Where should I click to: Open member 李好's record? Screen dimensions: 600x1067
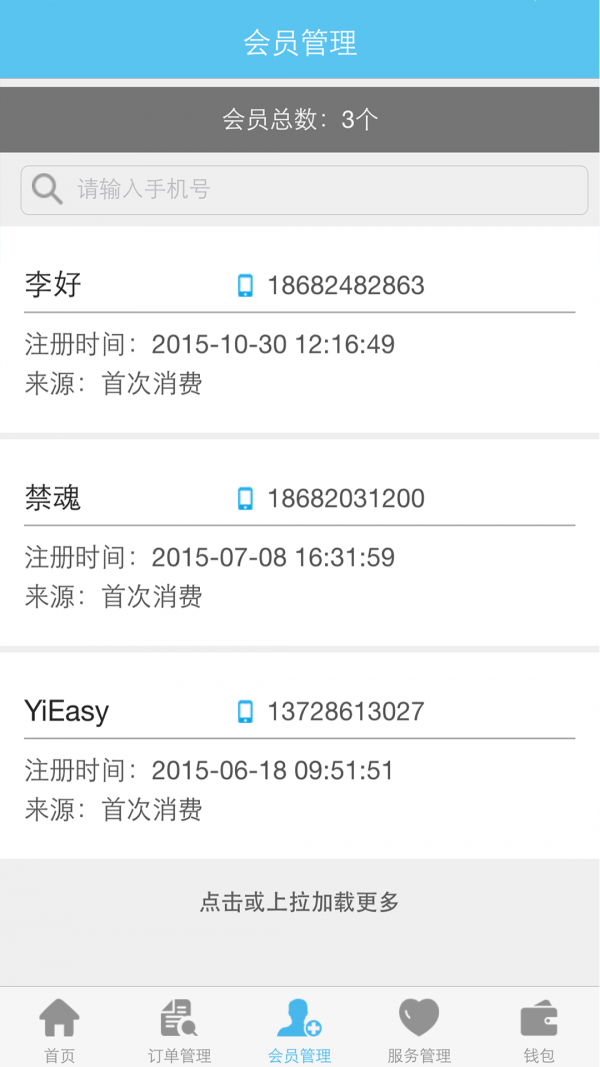click(300, 330)
